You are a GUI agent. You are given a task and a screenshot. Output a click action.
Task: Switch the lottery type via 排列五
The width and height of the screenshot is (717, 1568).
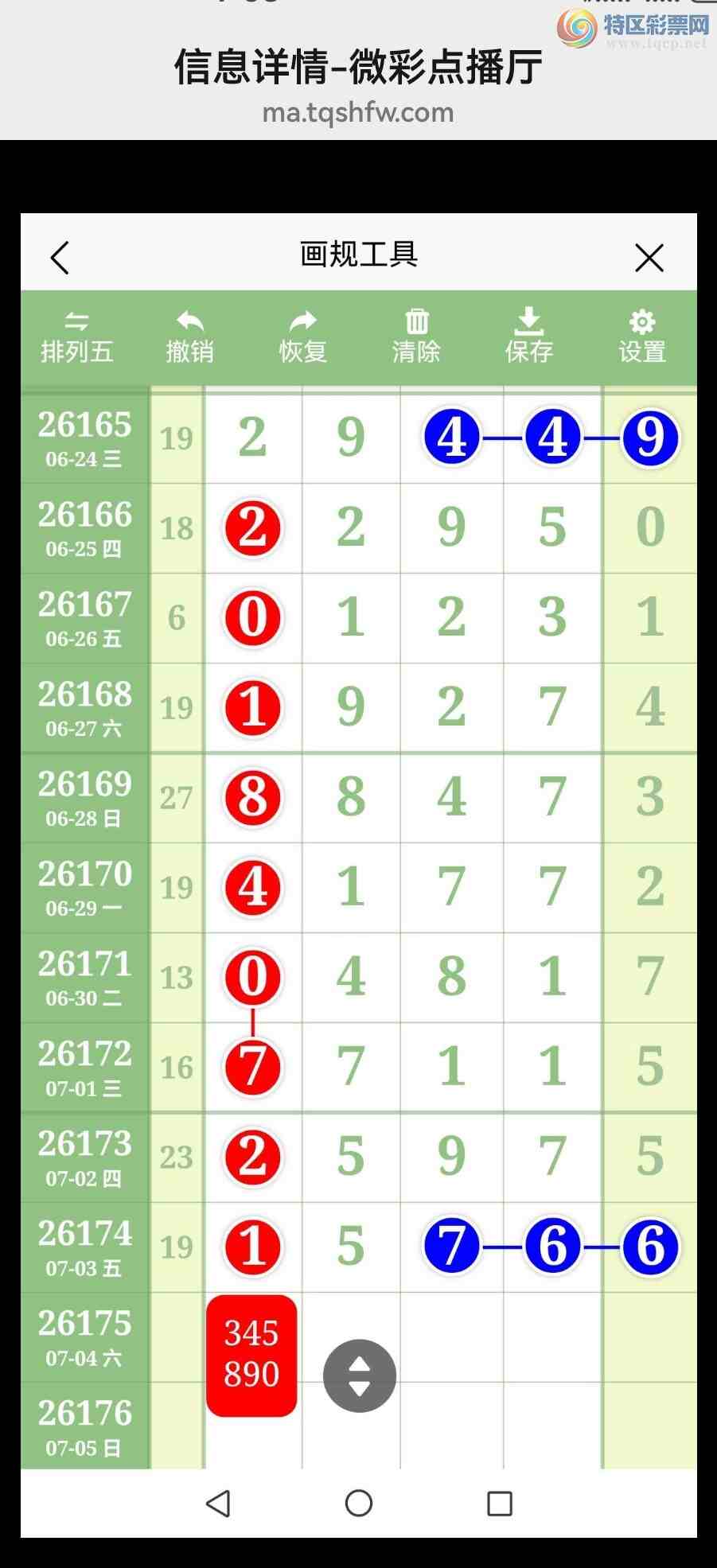click(x=77, y=337)
